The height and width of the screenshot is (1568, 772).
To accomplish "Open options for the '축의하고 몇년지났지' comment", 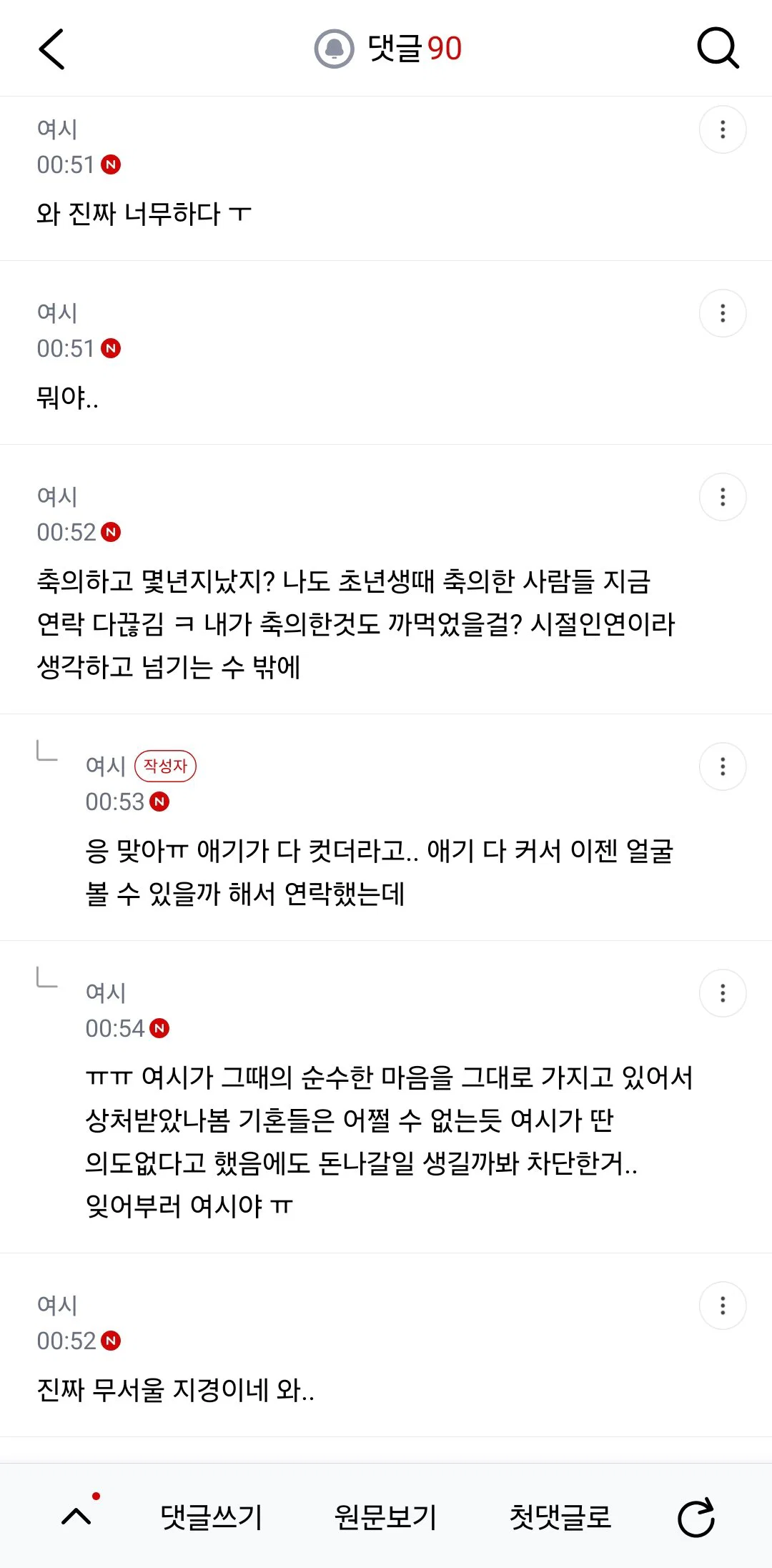I will click(723, 497).
